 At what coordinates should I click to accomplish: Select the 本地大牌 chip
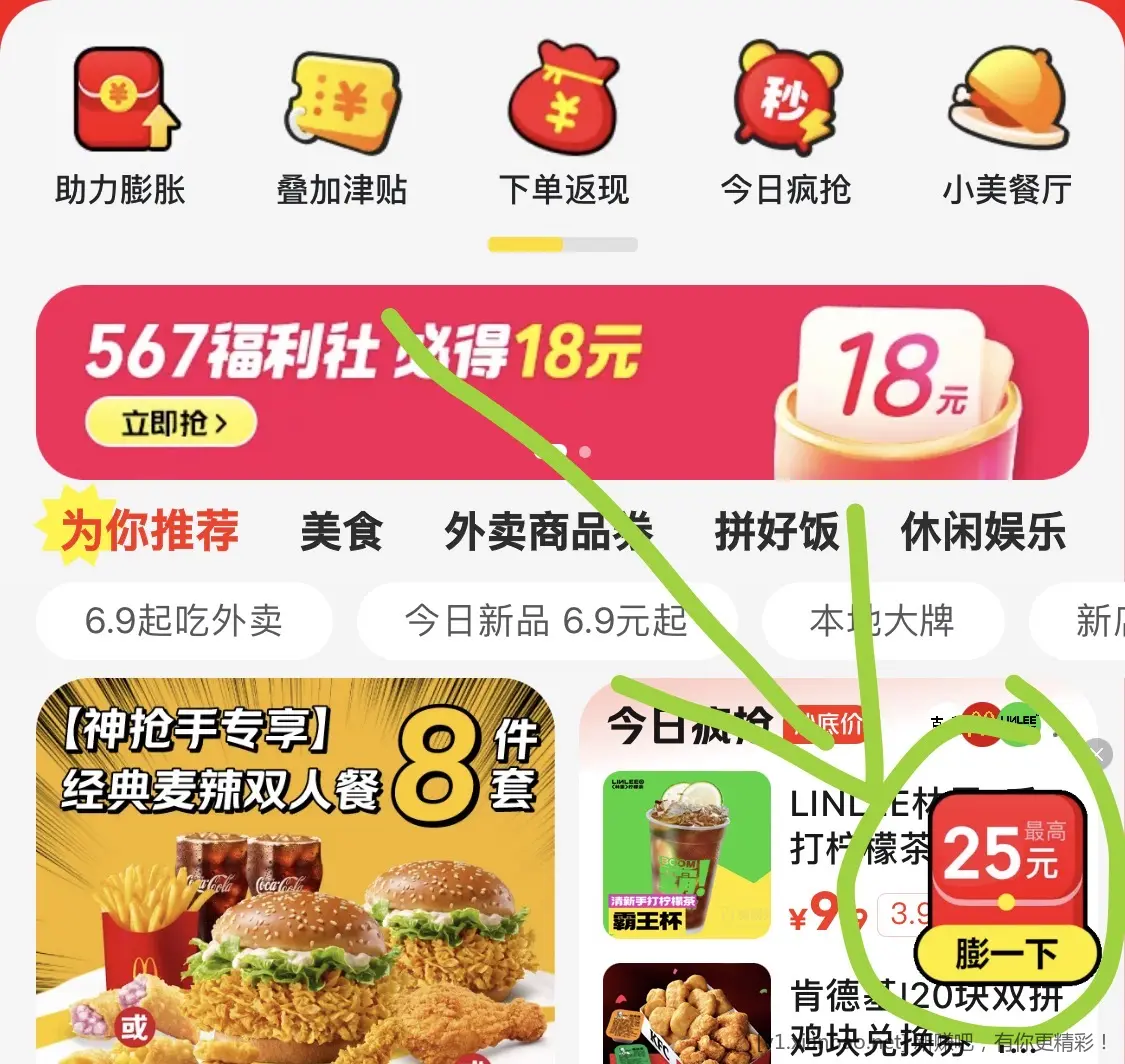click(882, 621)
